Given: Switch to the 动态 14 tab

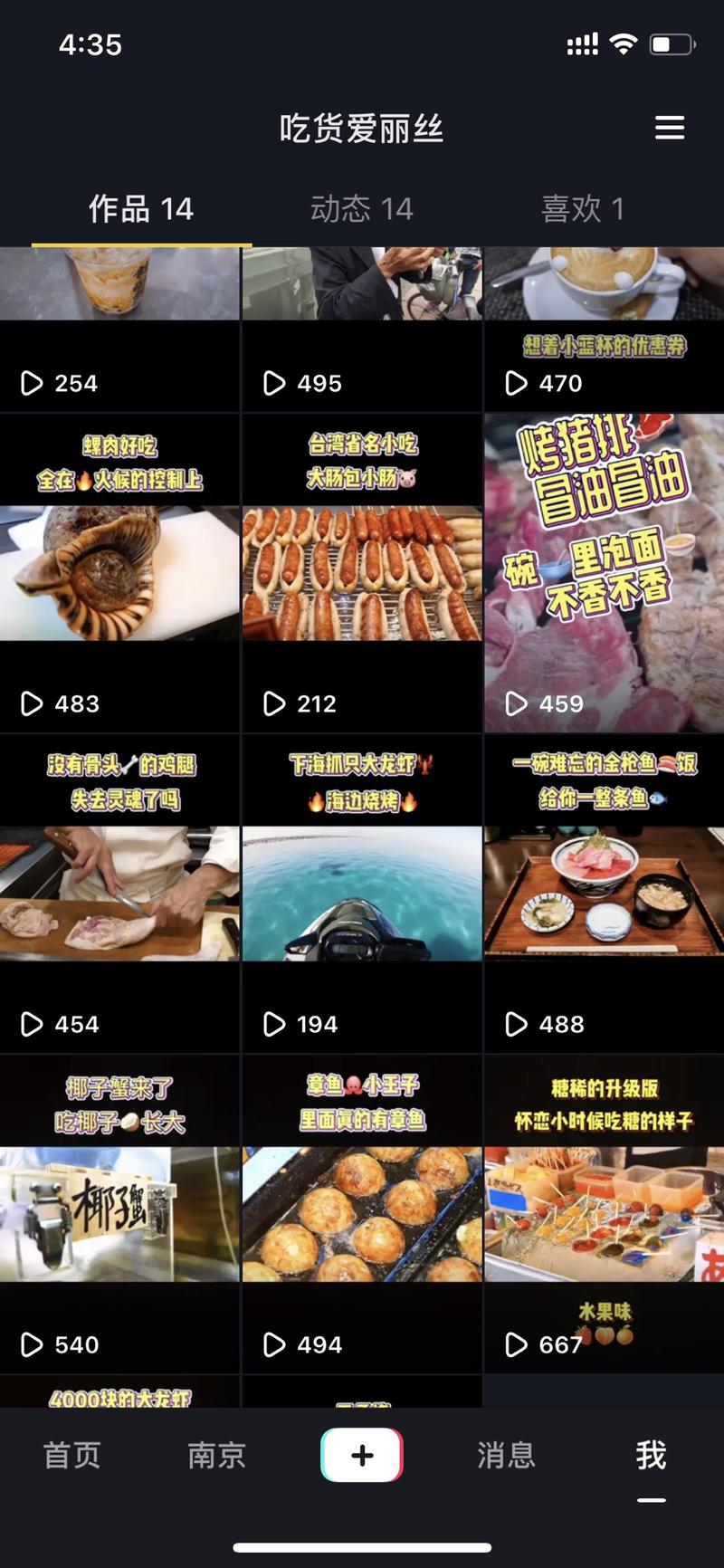Looking at the screenshot, I should 361,207.
